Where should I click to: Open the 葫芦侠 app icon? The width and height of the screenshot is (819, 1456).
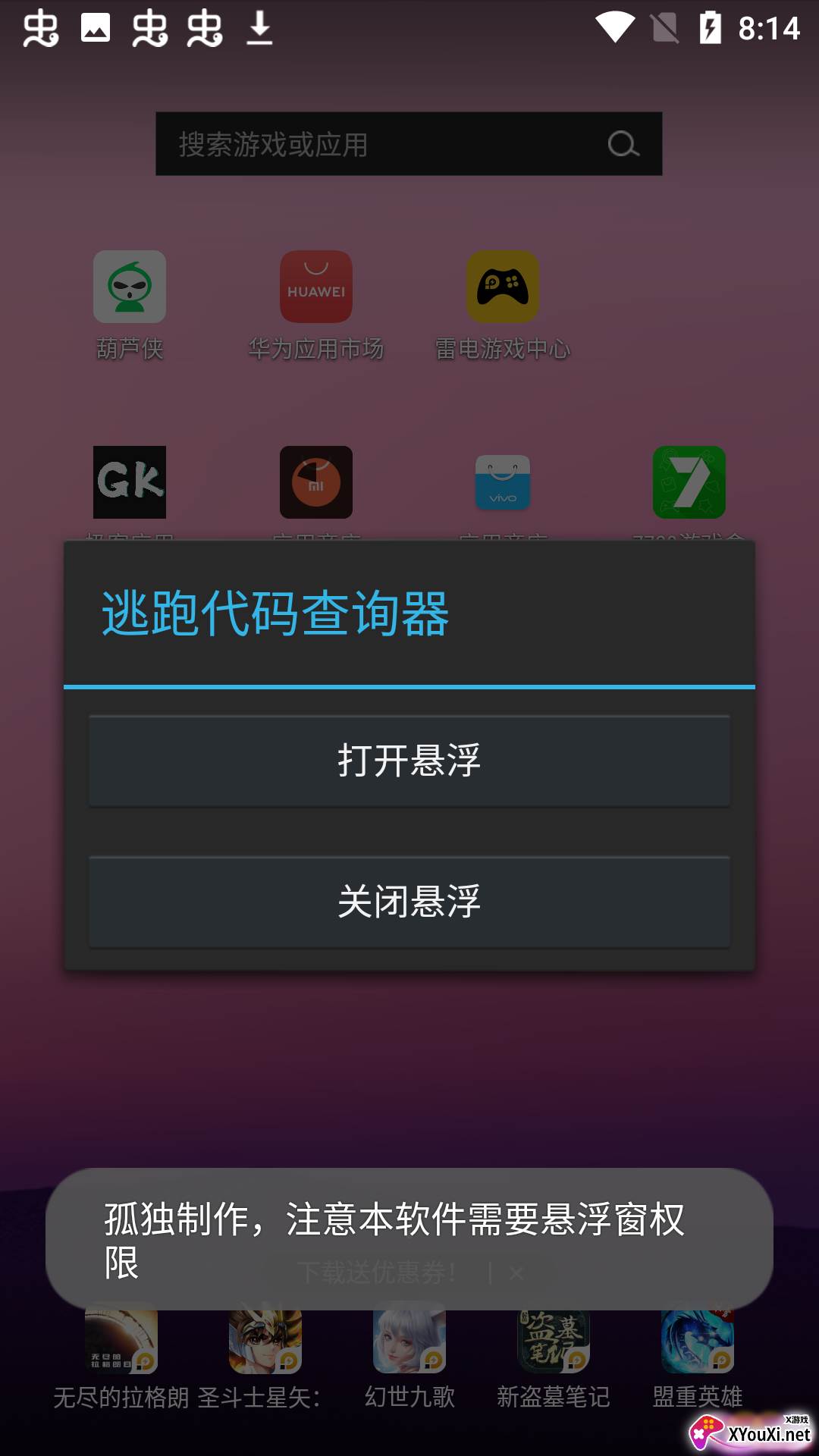coord(130,287)
